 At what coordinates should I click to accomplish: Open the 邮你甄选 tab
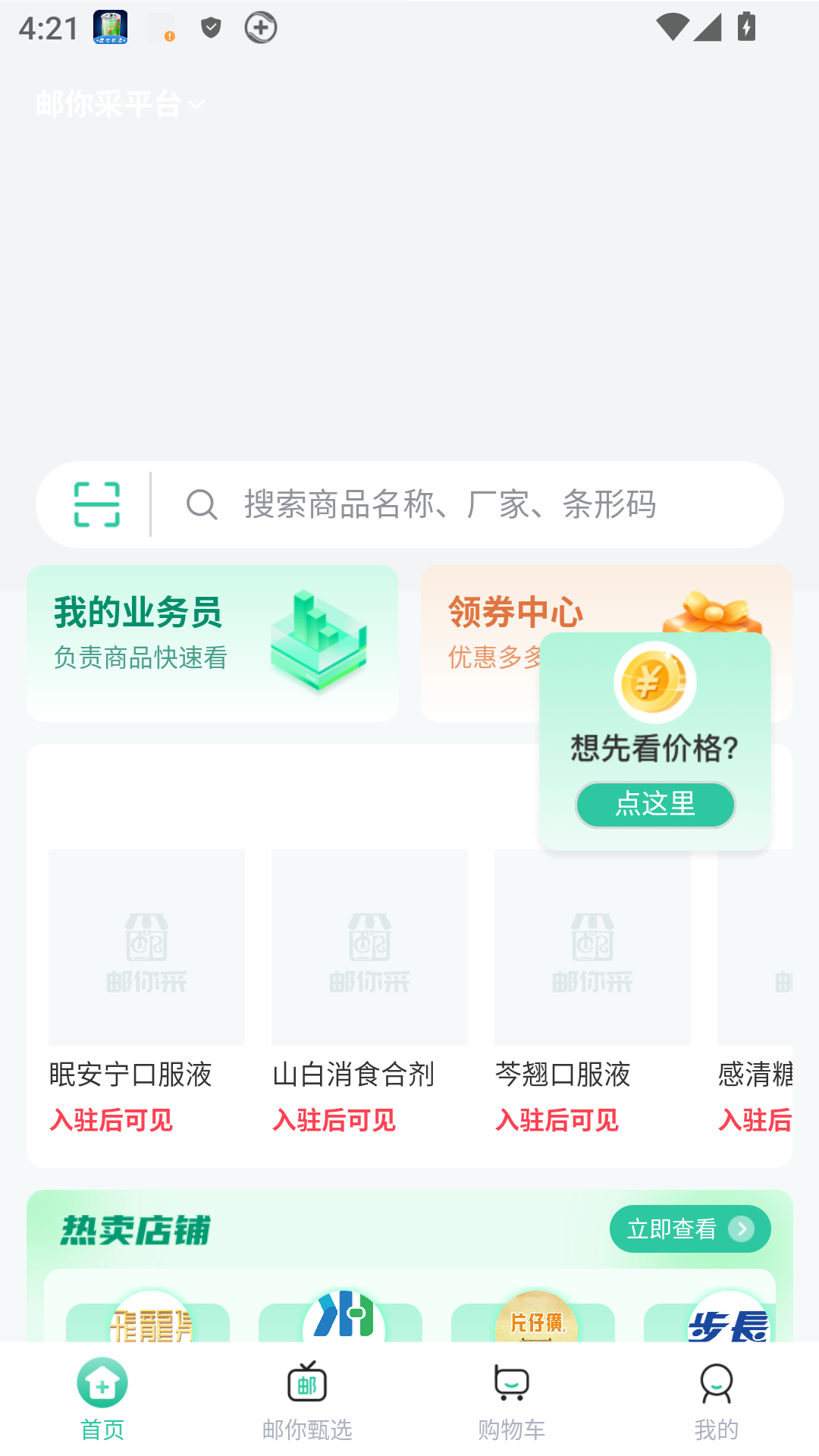tap(306, 1399)
